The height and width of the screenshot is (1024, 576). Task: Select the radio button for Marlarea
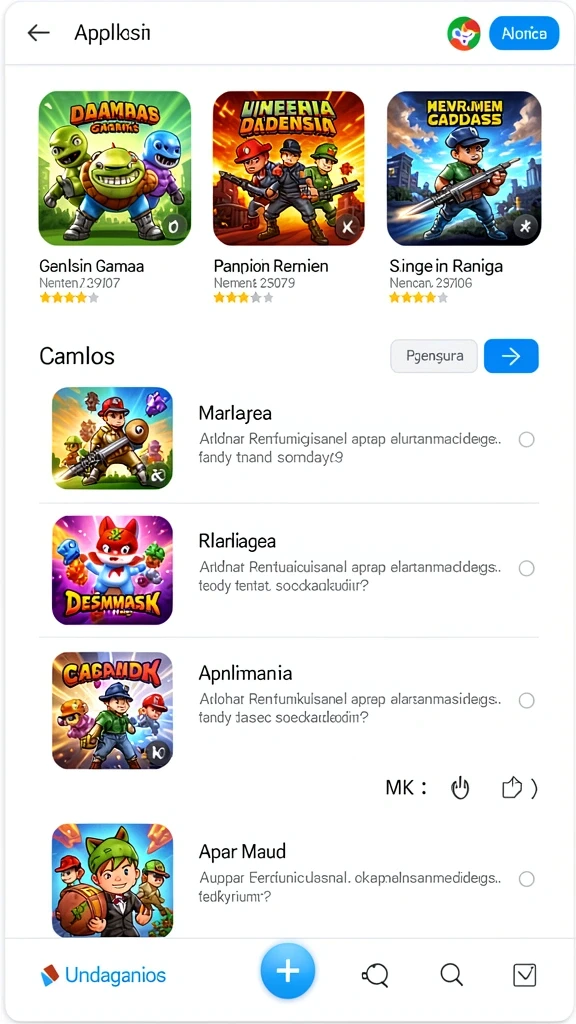[x=526, y=440]
